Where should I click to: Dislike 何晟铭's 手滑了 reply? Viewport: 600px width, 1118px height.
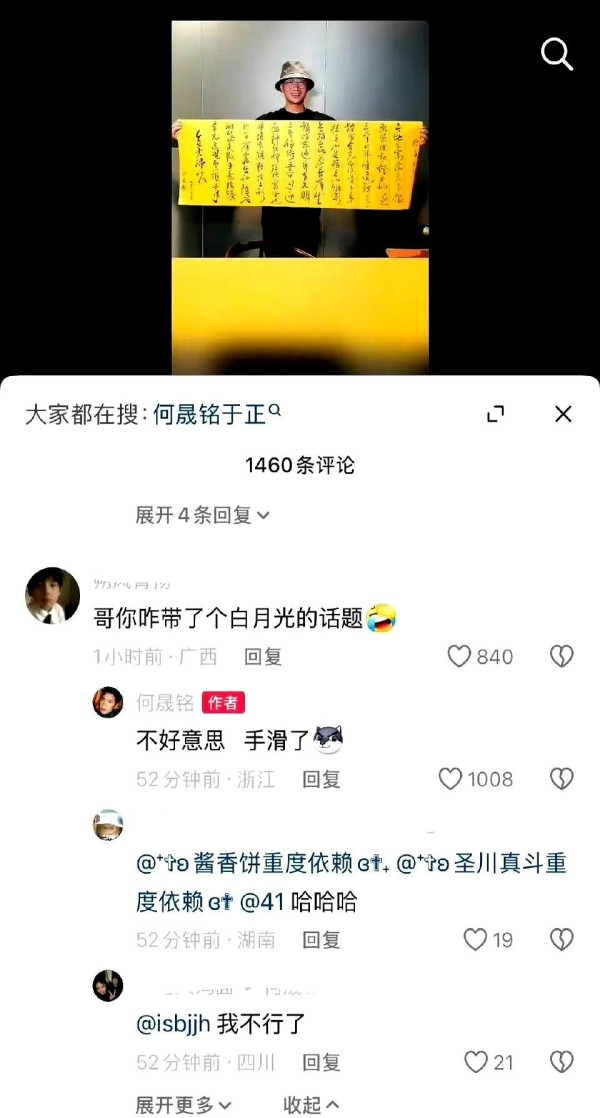562,779
